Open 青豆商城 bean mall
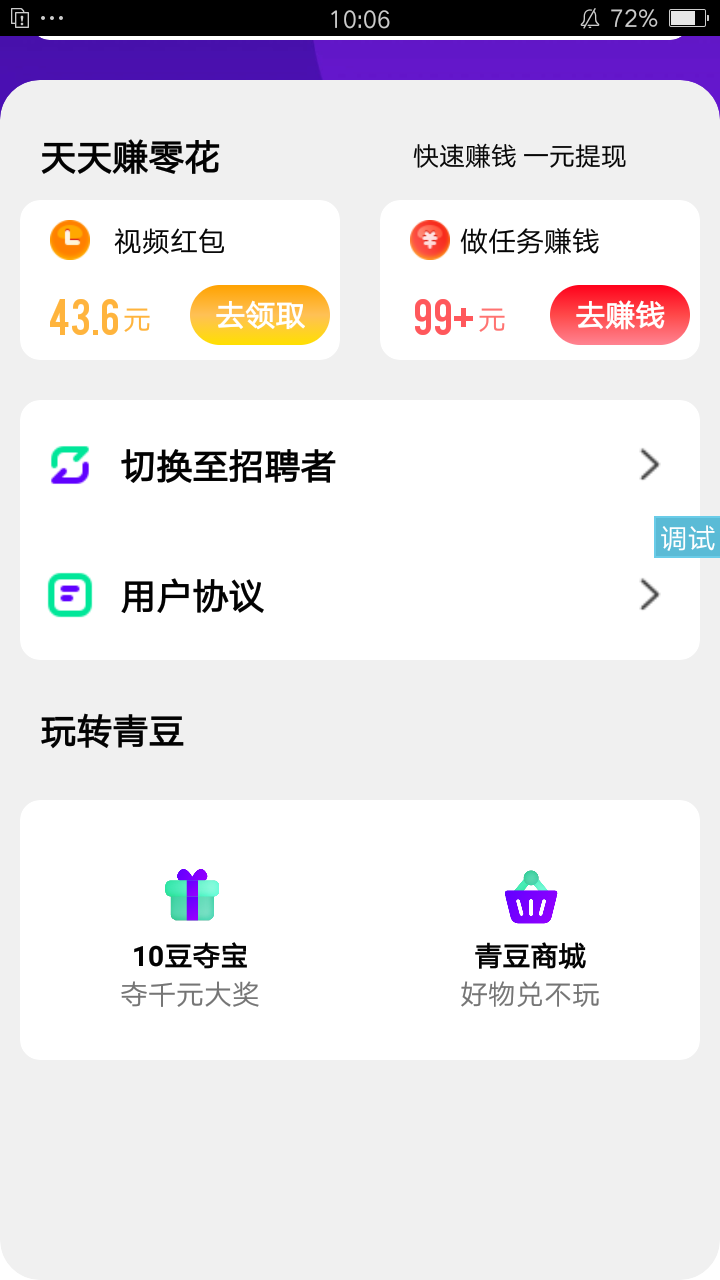 530,930
